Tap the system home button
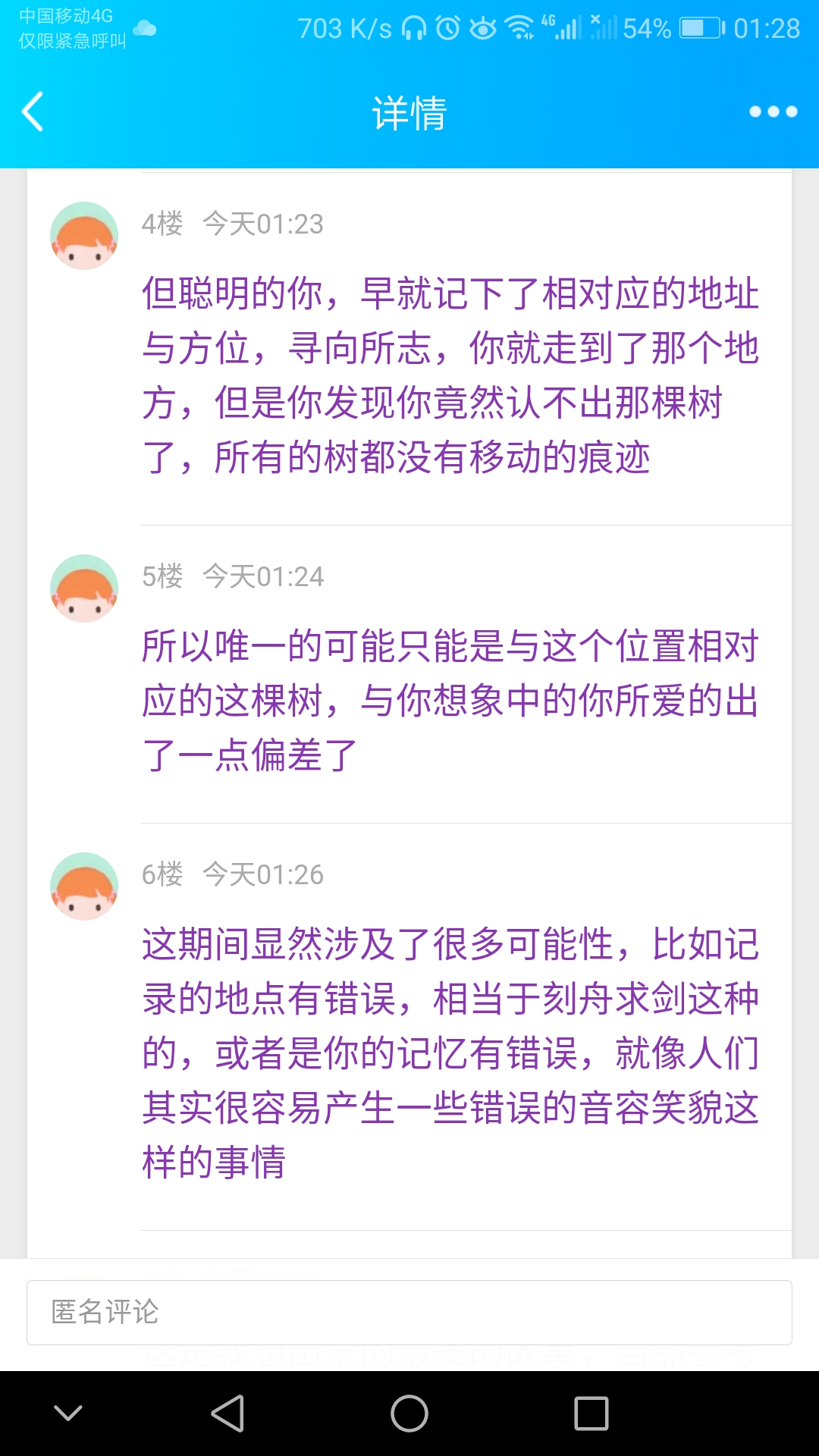This screenshot has width=819, height=1456. 409,1414
